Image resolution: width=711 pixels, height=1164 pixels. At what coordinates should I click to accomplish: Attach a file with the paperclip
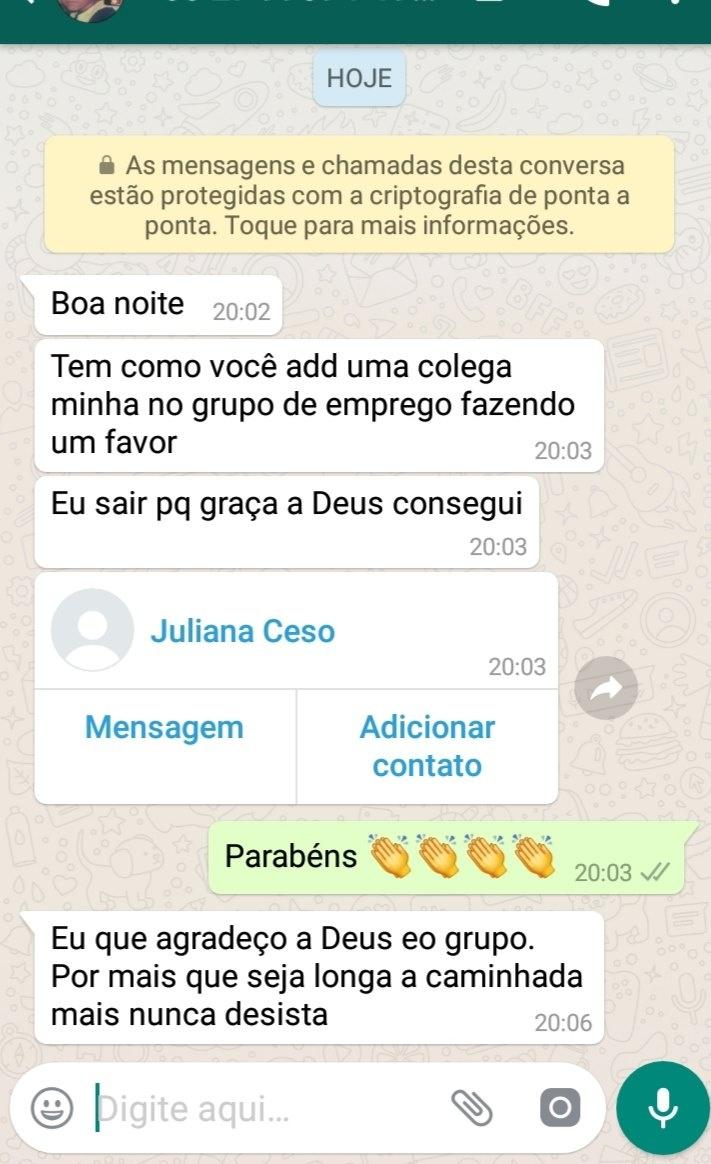[x=473, y=1107]
